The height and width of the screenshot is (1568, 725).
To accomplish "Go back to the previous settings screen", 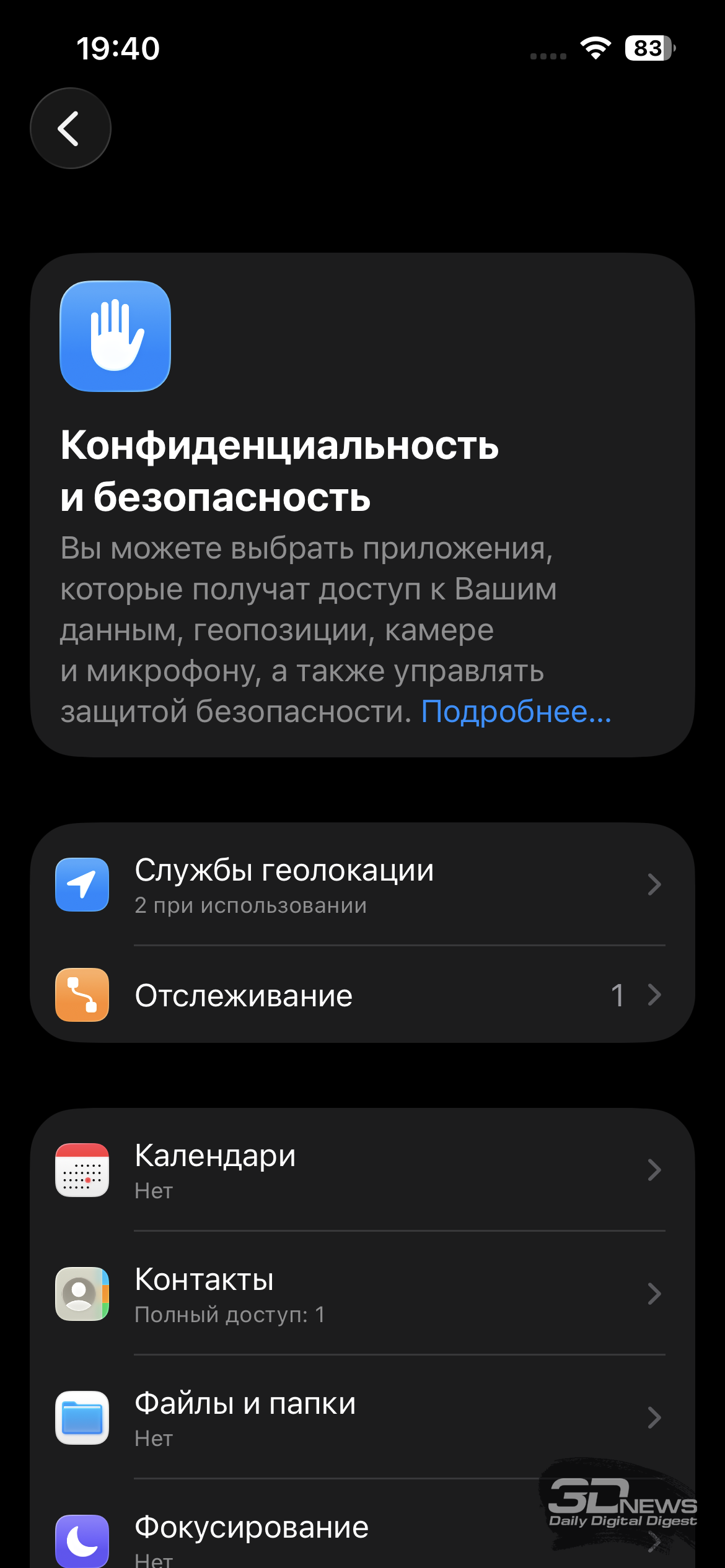I will [71, 128].
